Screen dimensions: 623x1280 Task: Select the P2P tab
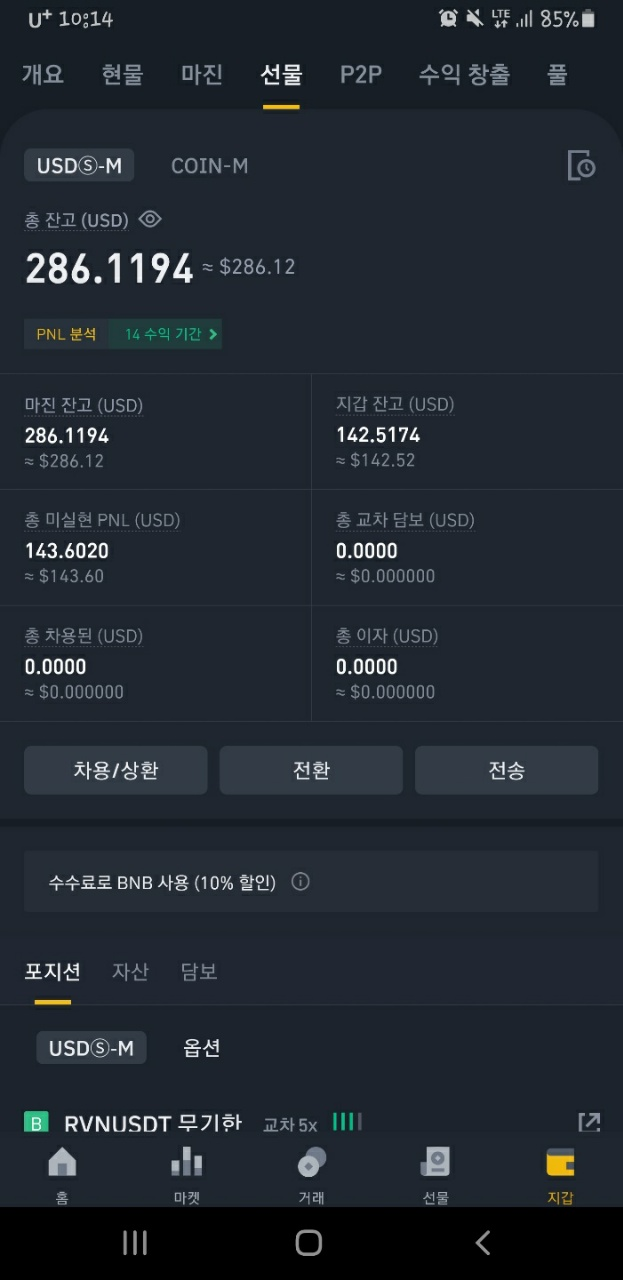(x=361, y=74)
